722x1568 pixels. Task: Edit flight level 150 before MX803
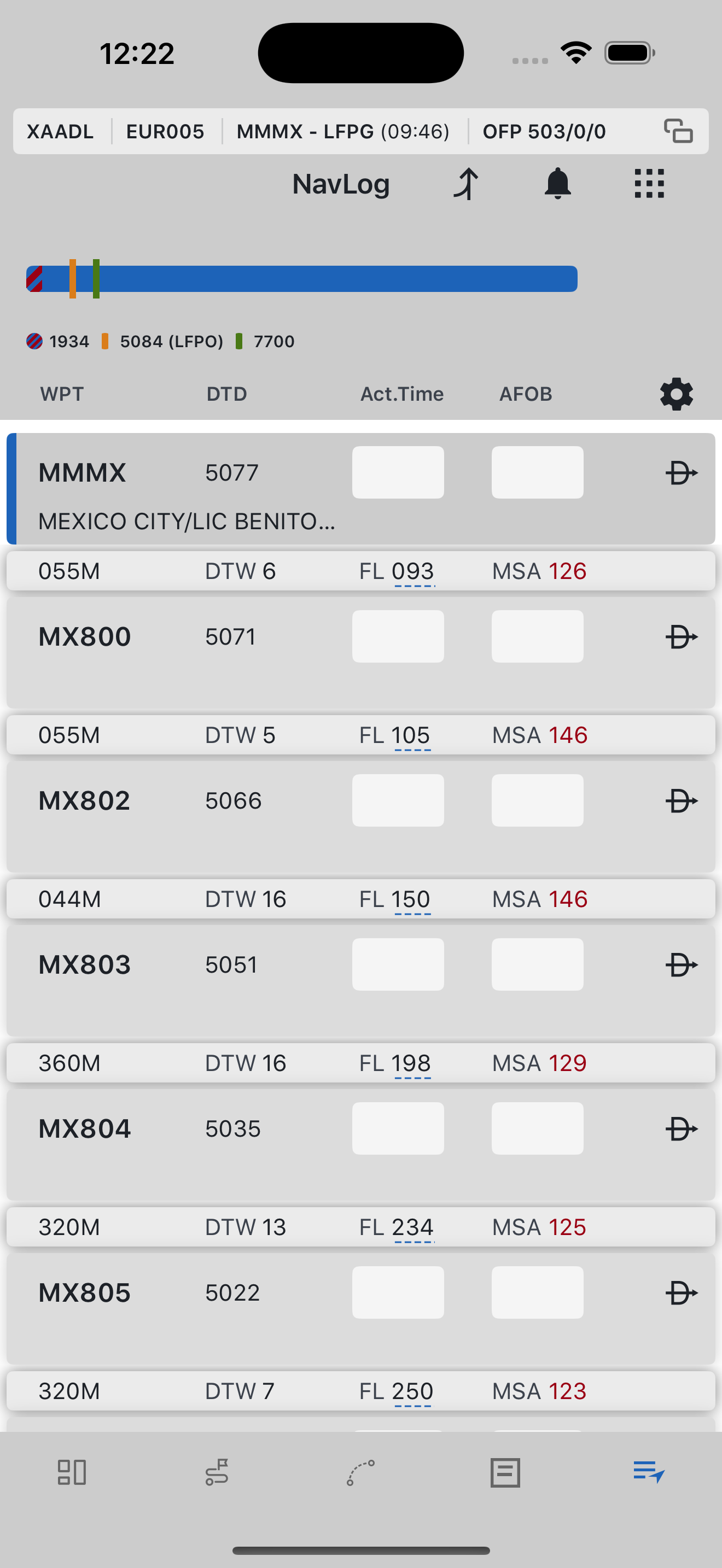point(411,899)
